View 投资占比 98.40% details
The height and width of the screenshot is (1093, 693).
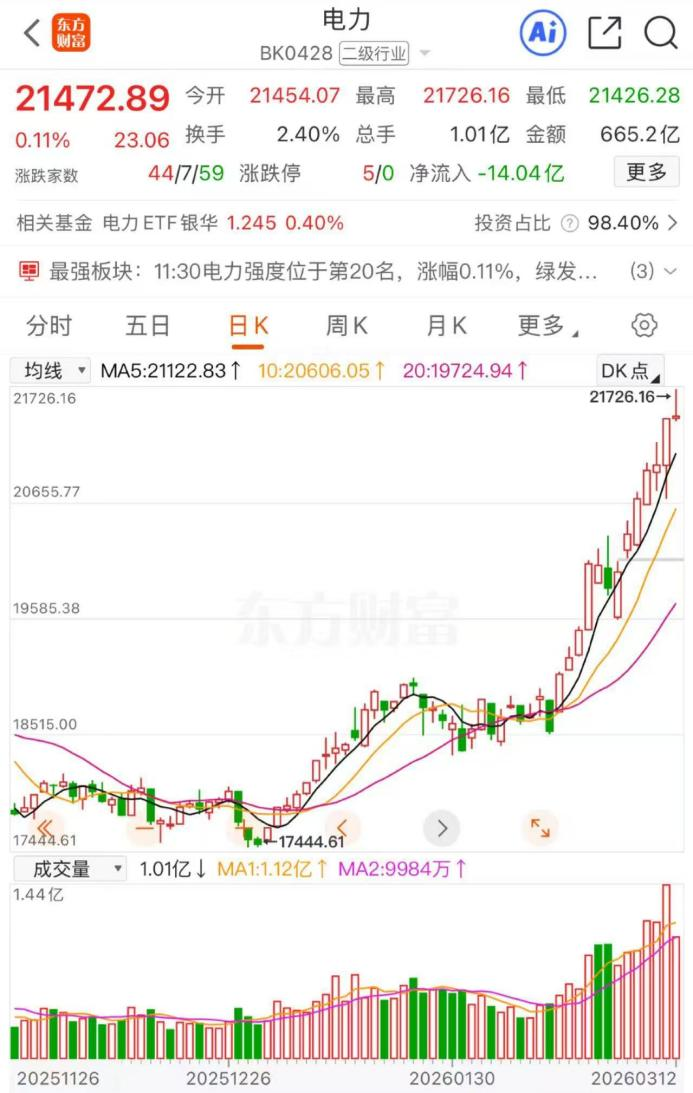tap(576, 223)
